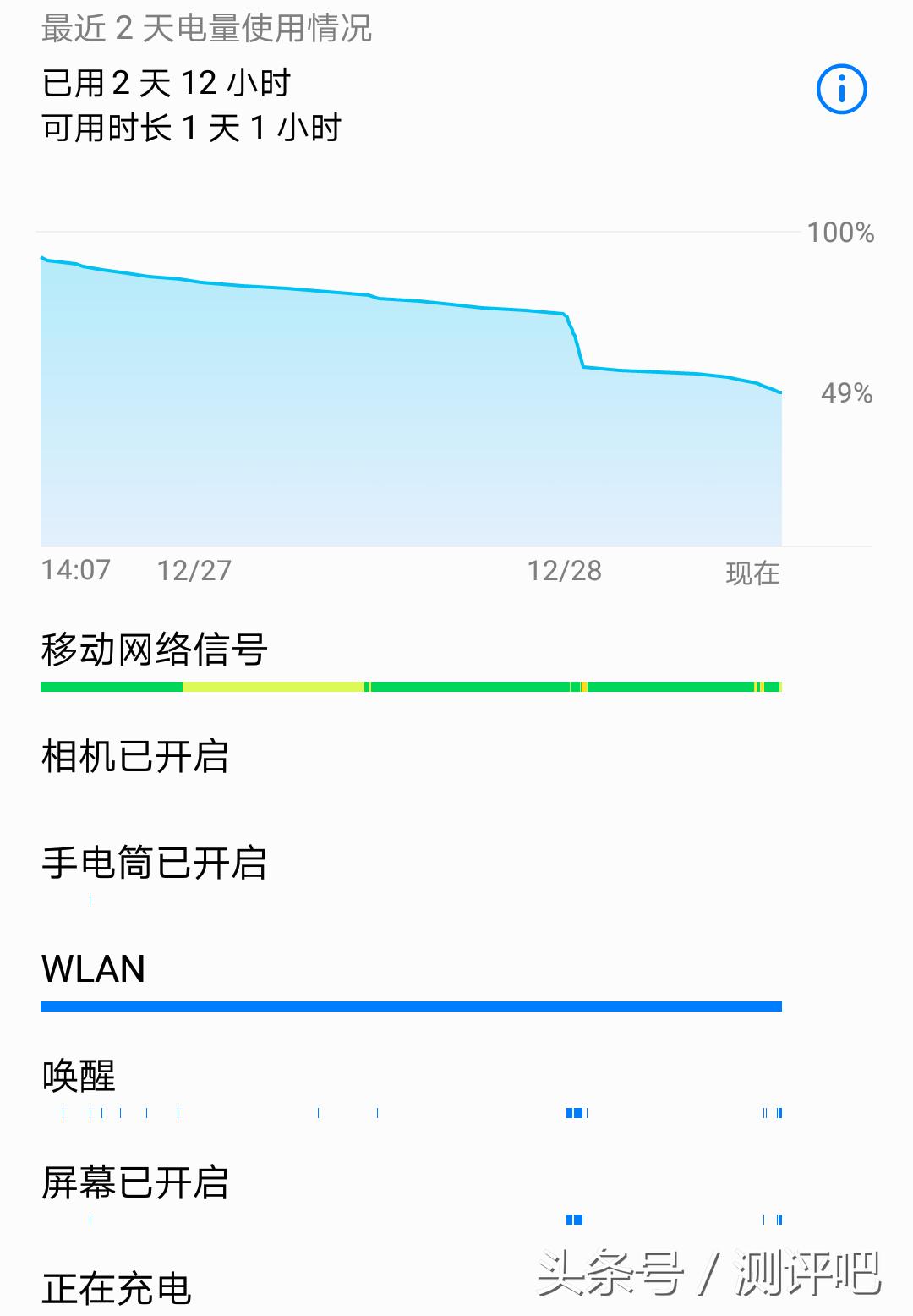Toggle the small flashlight activity tick mark

tap(90, 900)
